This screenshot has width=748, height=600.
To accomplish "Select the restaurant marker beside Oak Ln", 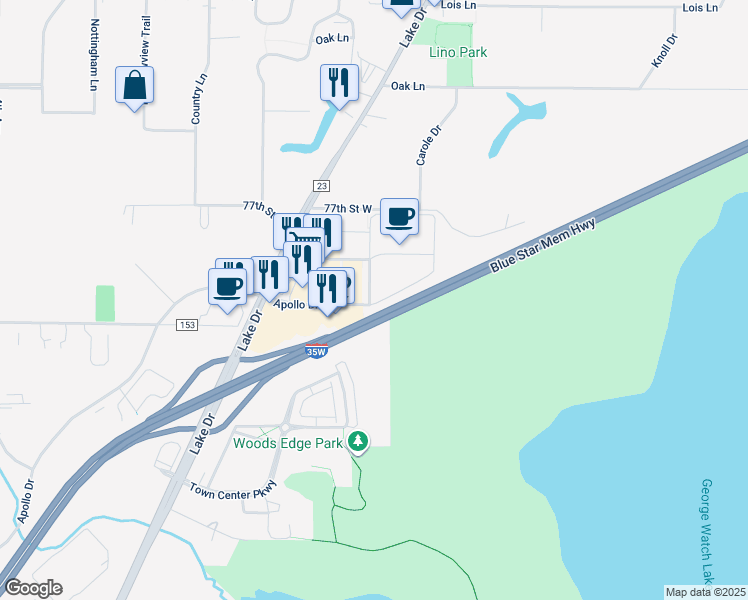I will click(340, 84).
